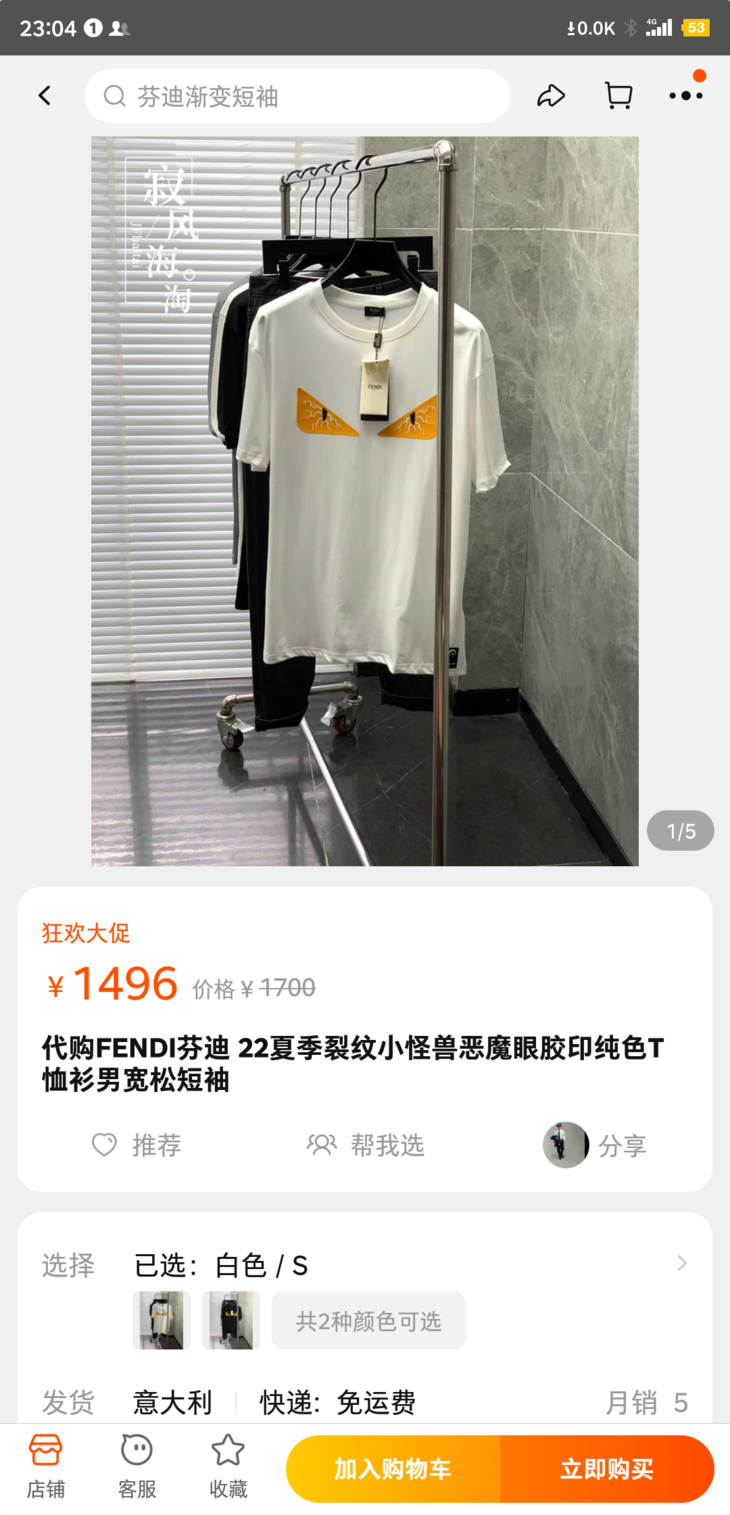Expand the 选择 row via its chevron

[681, 1264]
